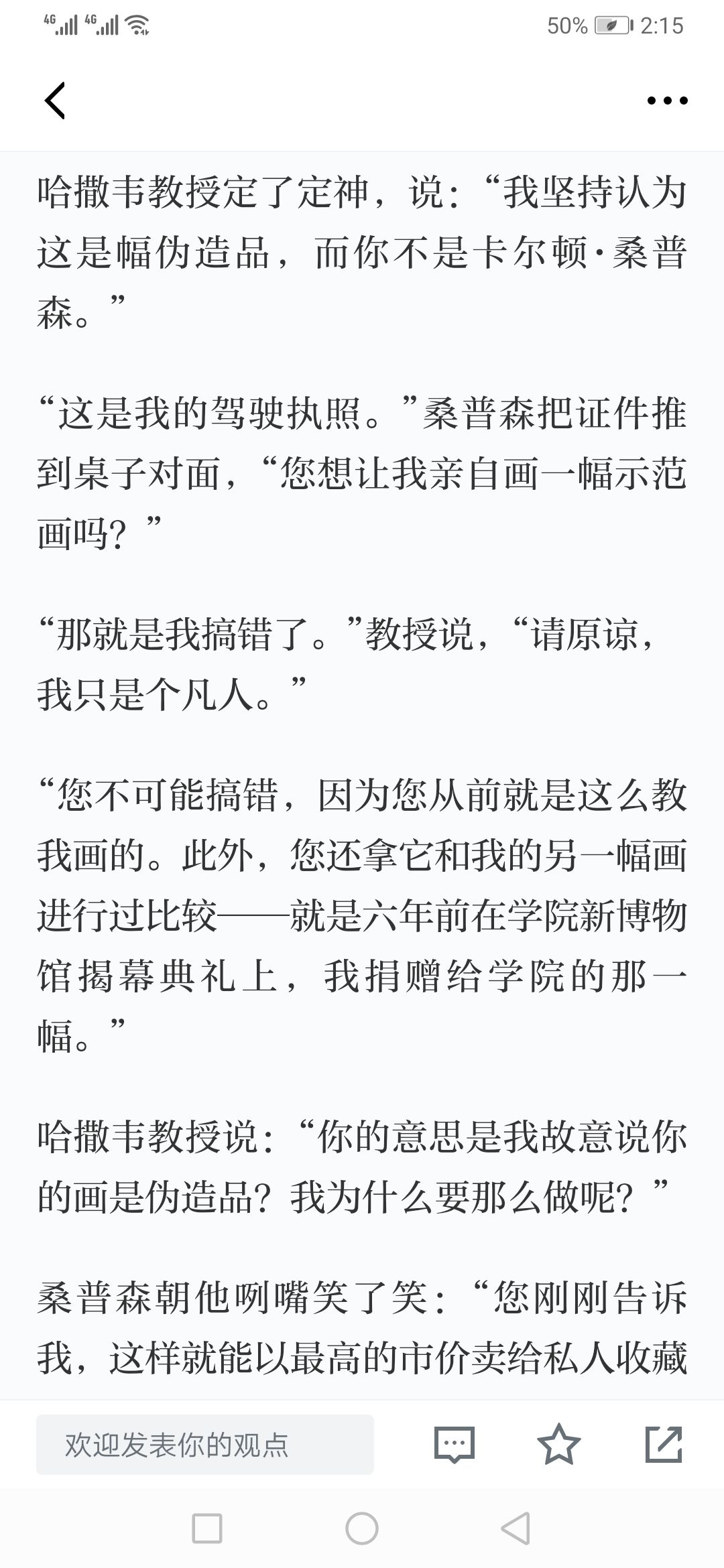Screen dimensions: 724x1568
Task: Tap the comment field 欢迎发表你的观点
Action: point(205,1445)
